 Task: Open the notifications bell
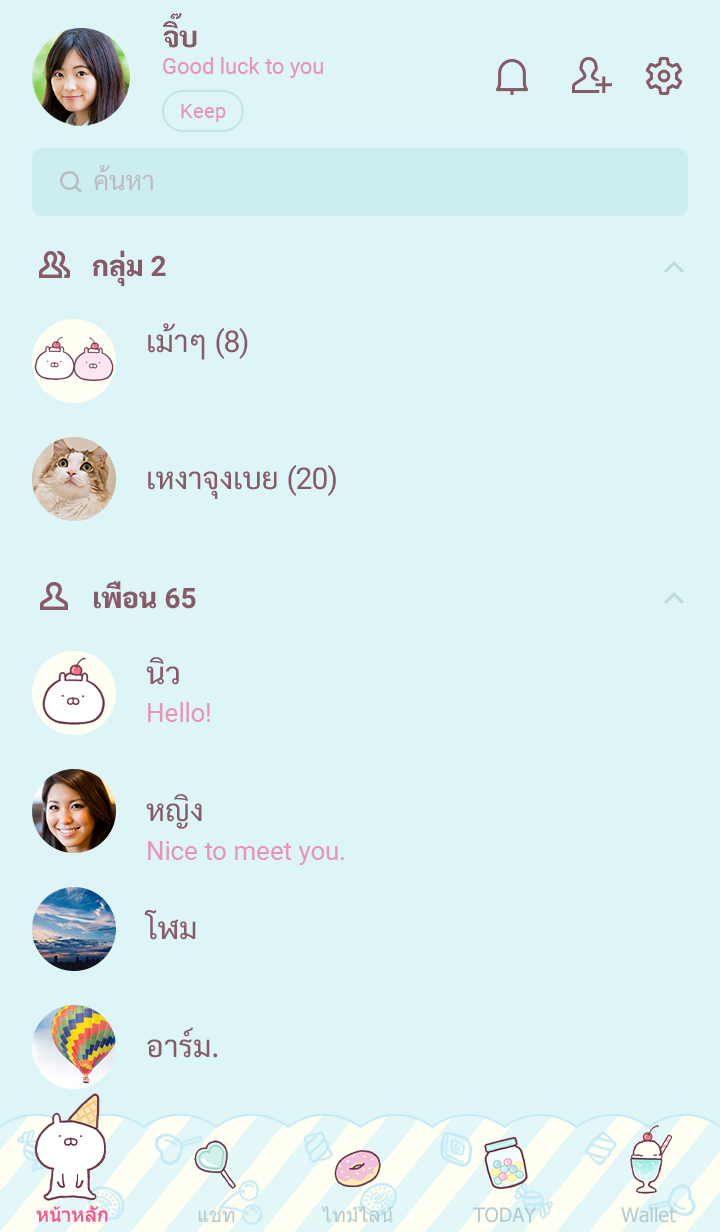coord(512,77)
